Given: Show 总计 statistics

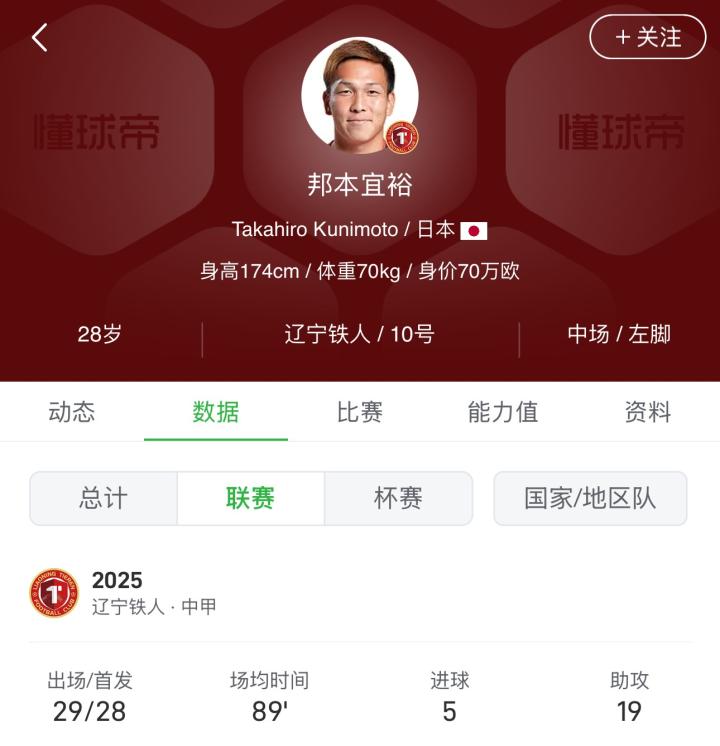Looking at the screenshot, I should coord(104,498).
